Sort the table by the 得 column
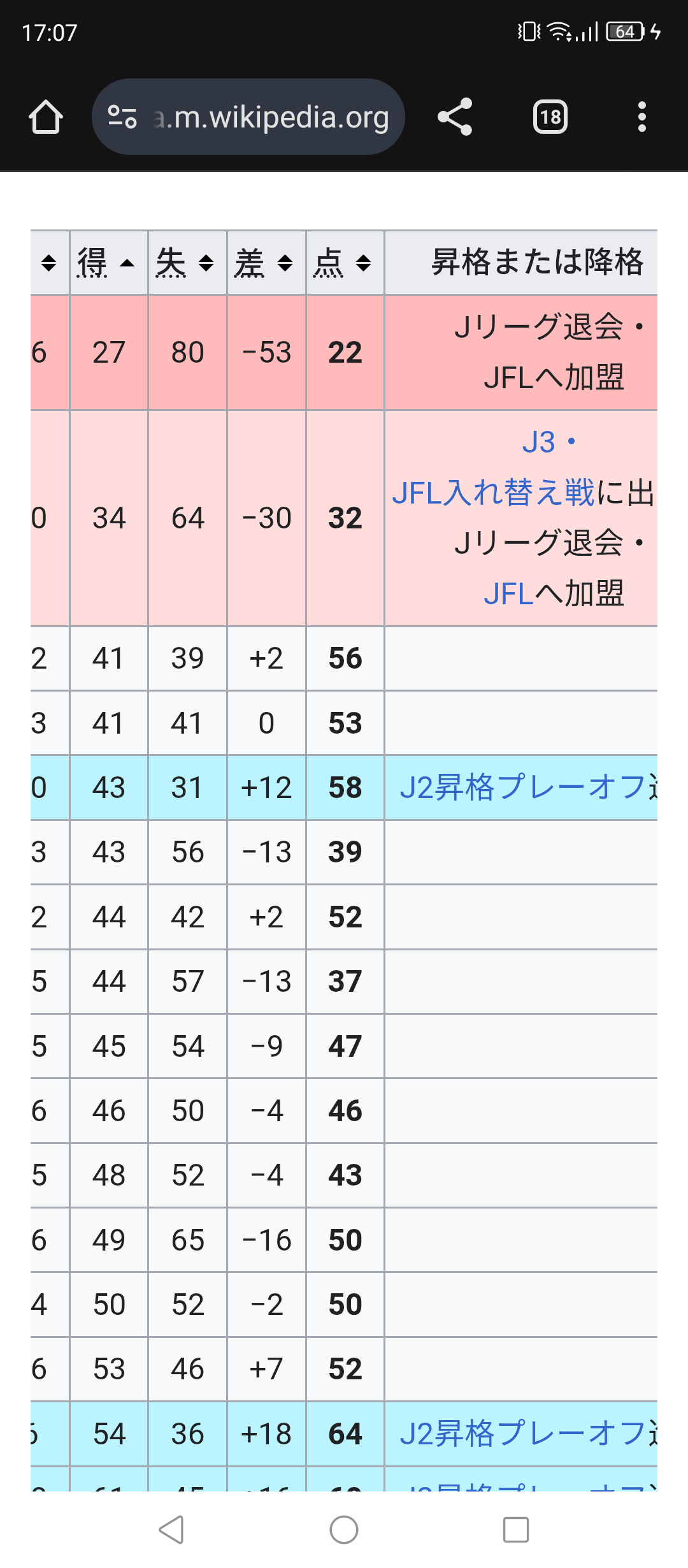This screenshot has width=688, height=1568. click(x=109, y=263)
